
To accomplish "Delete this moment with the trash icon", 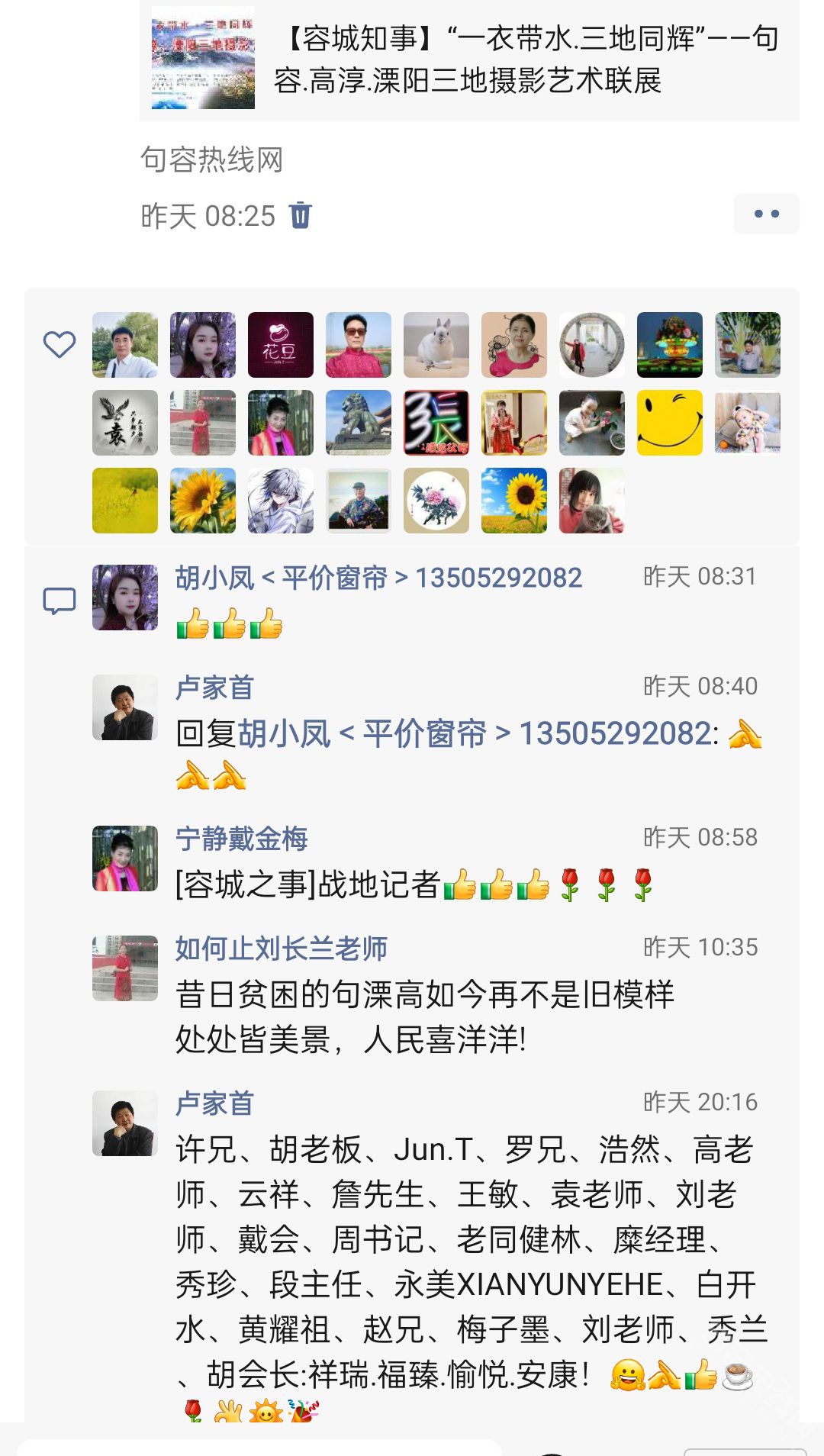I will [301, 215].
